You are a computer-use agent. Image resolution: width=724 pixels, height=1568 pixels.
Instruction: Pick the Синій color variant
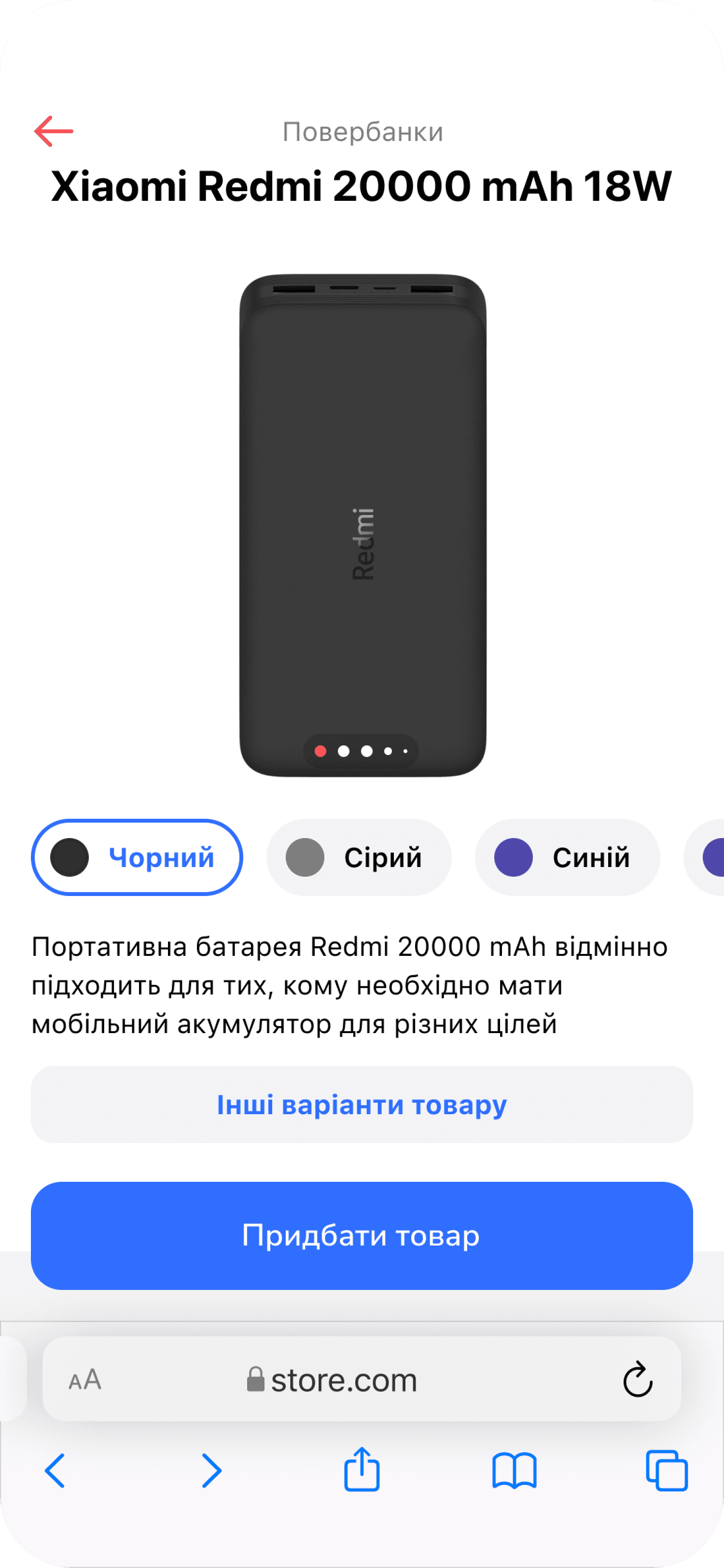click(567, 857)
